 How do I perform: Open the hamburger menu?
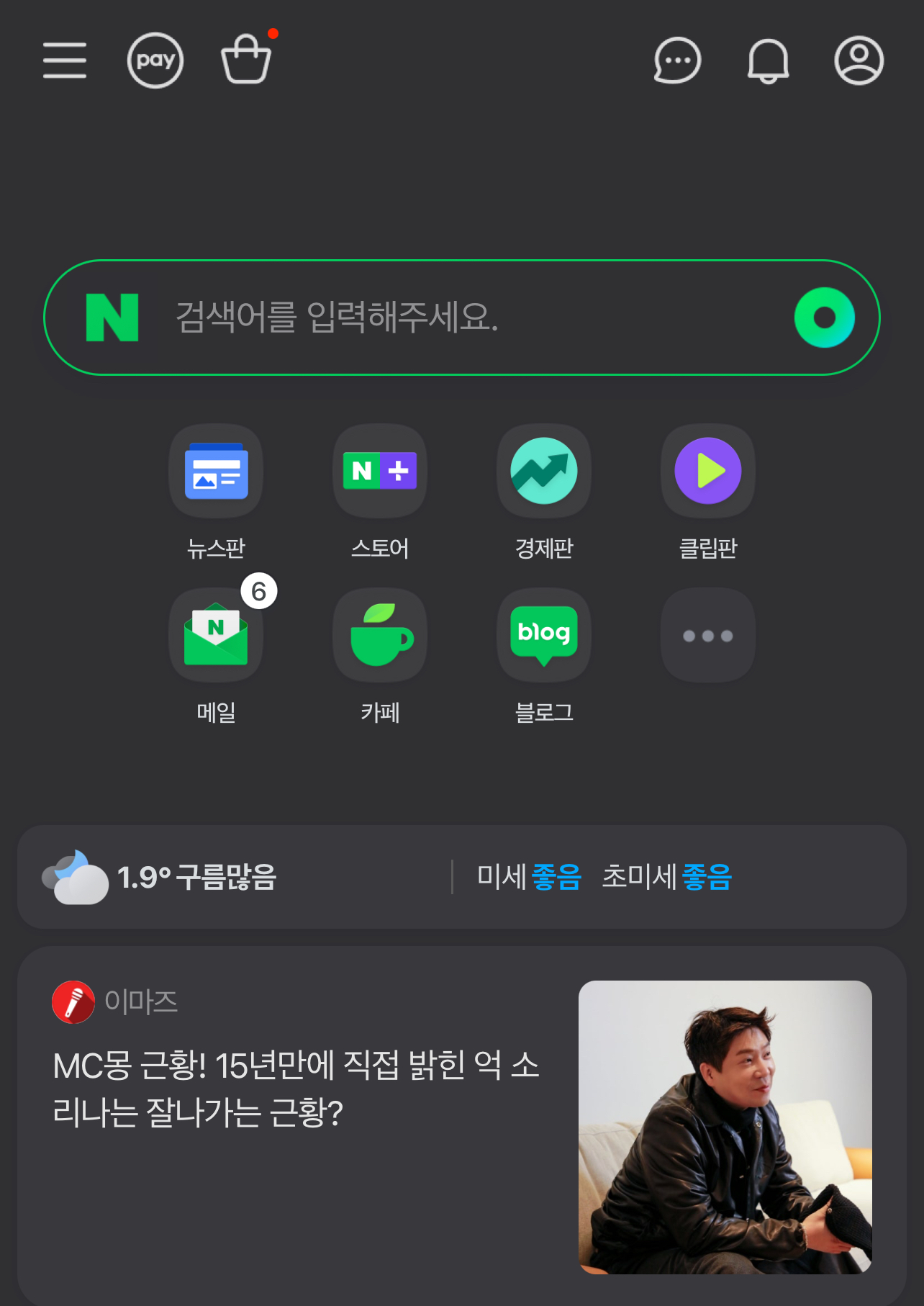[65, 60]
